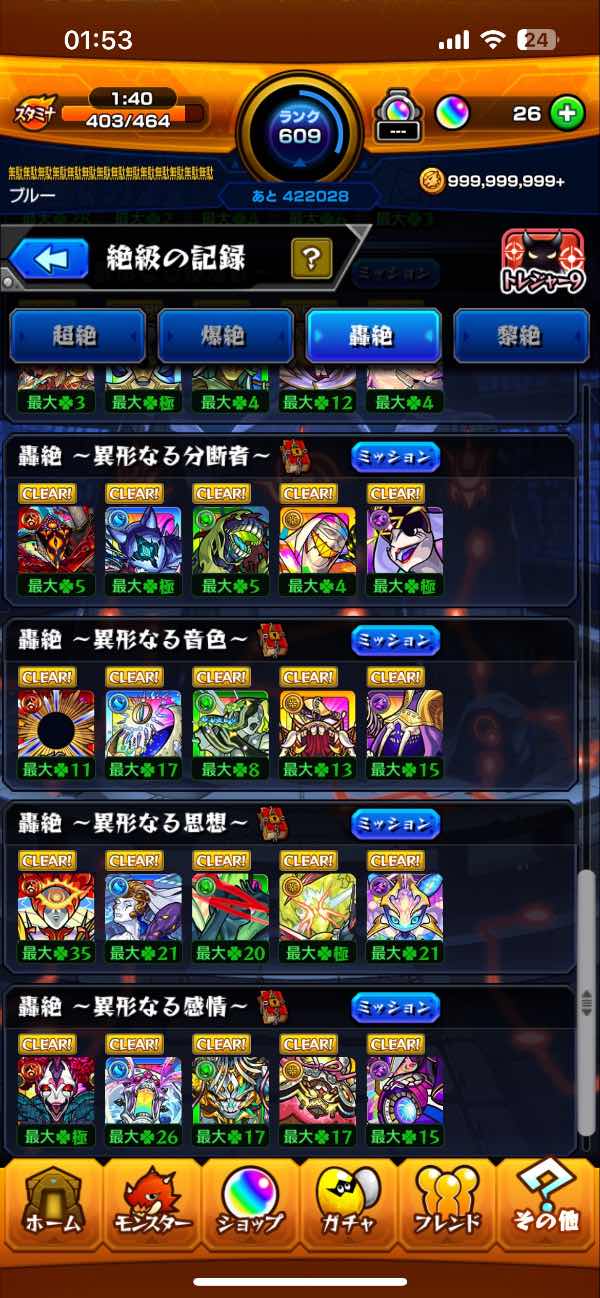Switch to the 超絶 tab
Image resolution: width=600 pixels, height=1298 pixels.
pyautogui.click(x=78, y=336)
